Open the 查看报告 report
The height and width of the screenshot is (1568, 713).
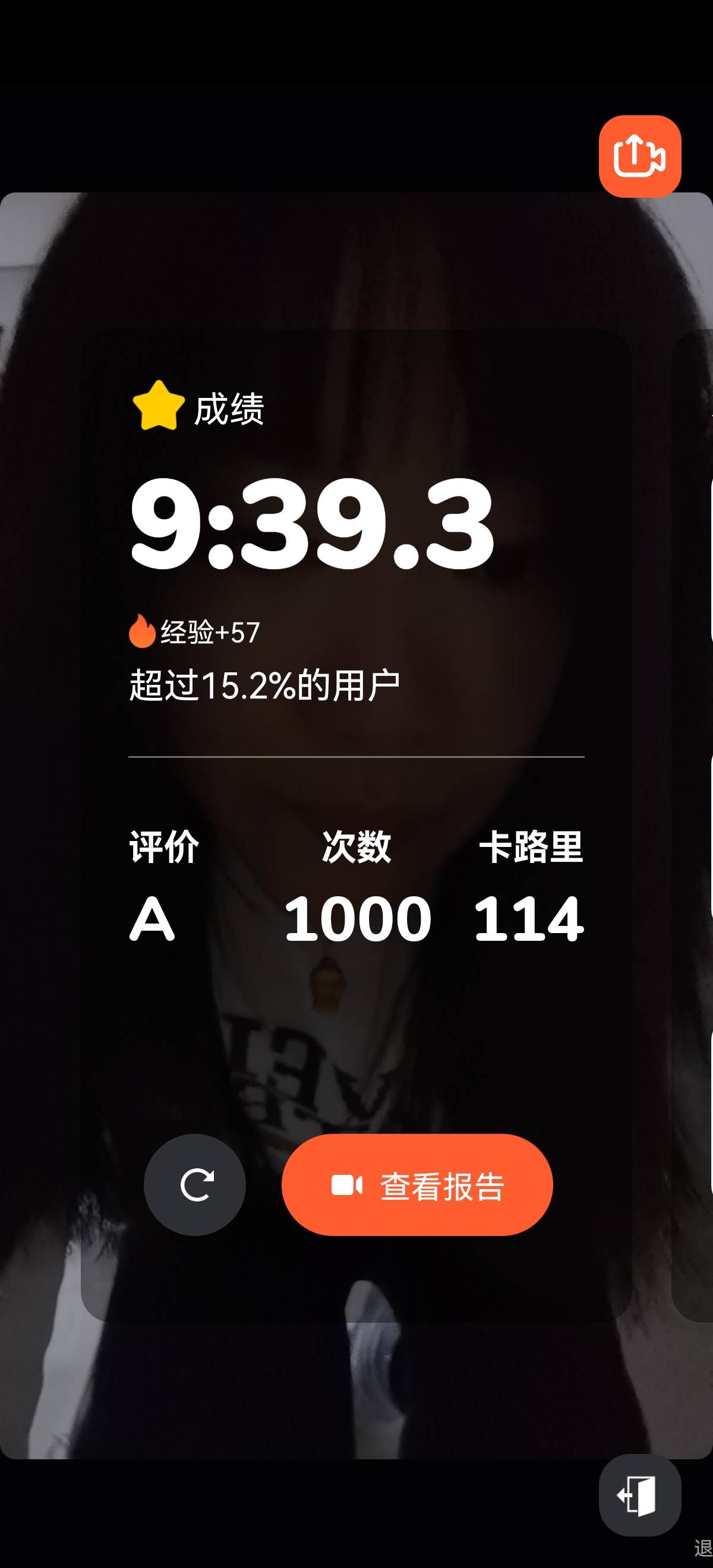pyautogui.click(x=417, y=1184)
